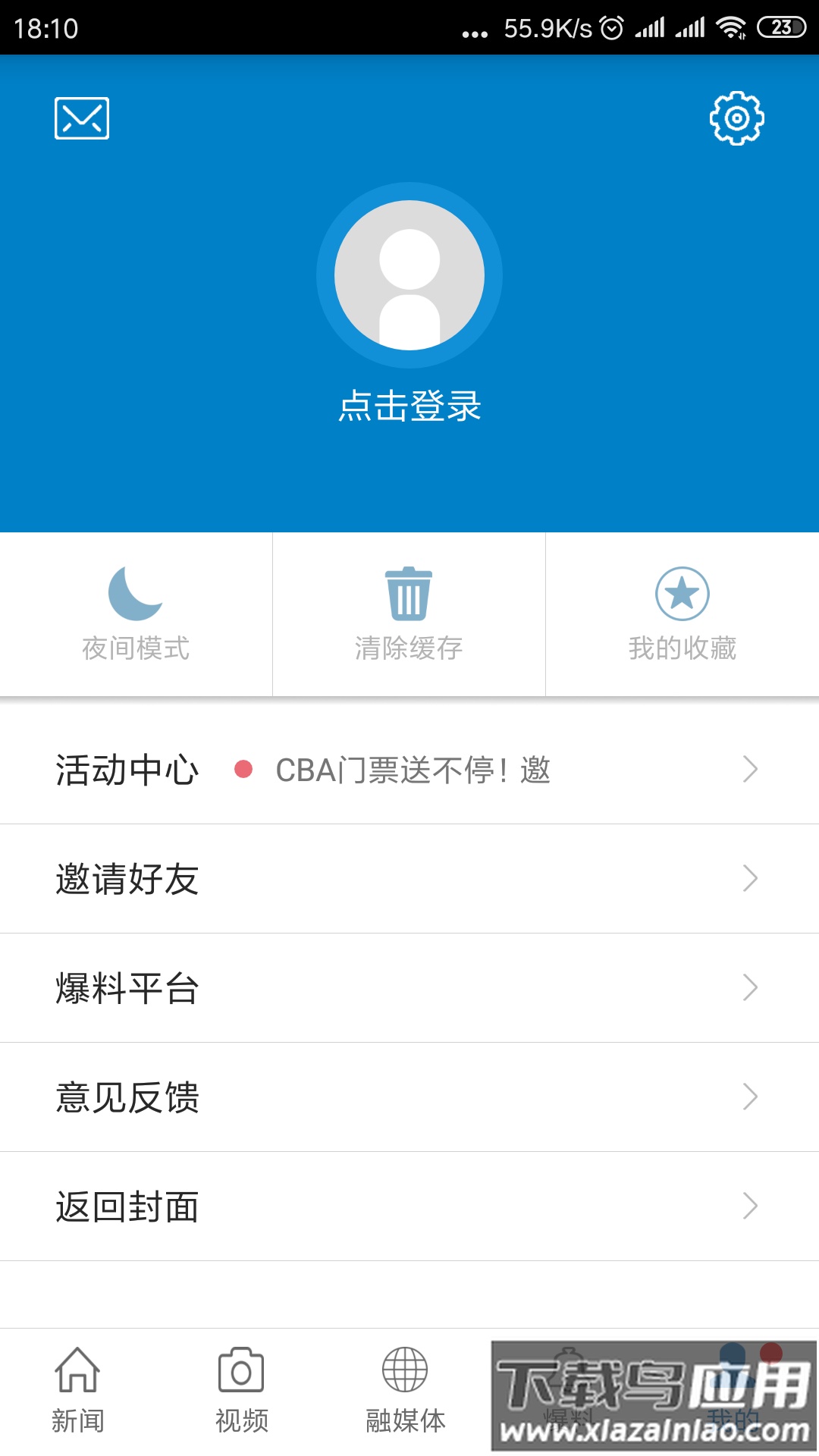This screenshot has width=819, height=1456.
Task: Open 邀请好友 via the right arrow
Action: pos(750,880)
